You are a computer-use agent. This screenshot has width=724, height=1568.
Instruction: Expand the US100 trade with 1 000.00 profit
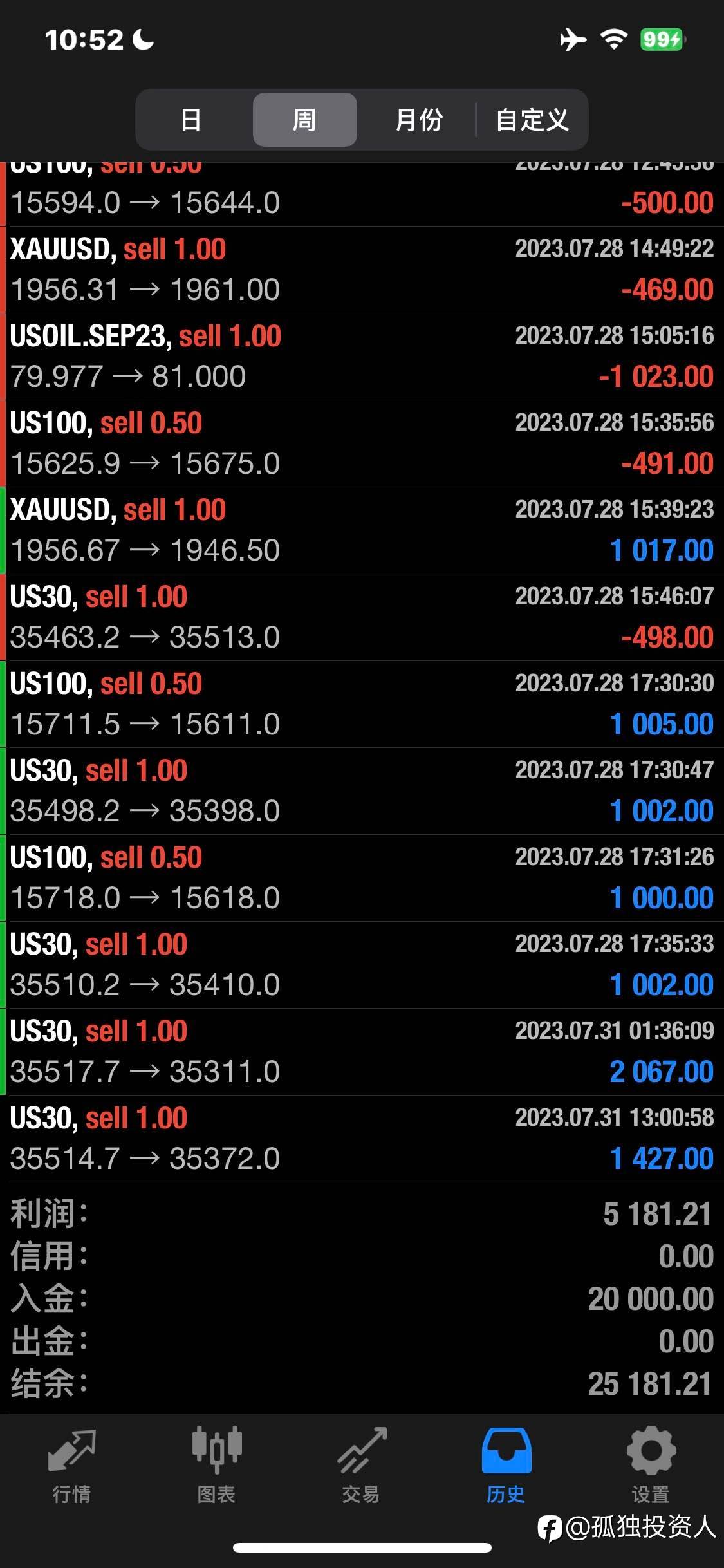pos(362,878)
